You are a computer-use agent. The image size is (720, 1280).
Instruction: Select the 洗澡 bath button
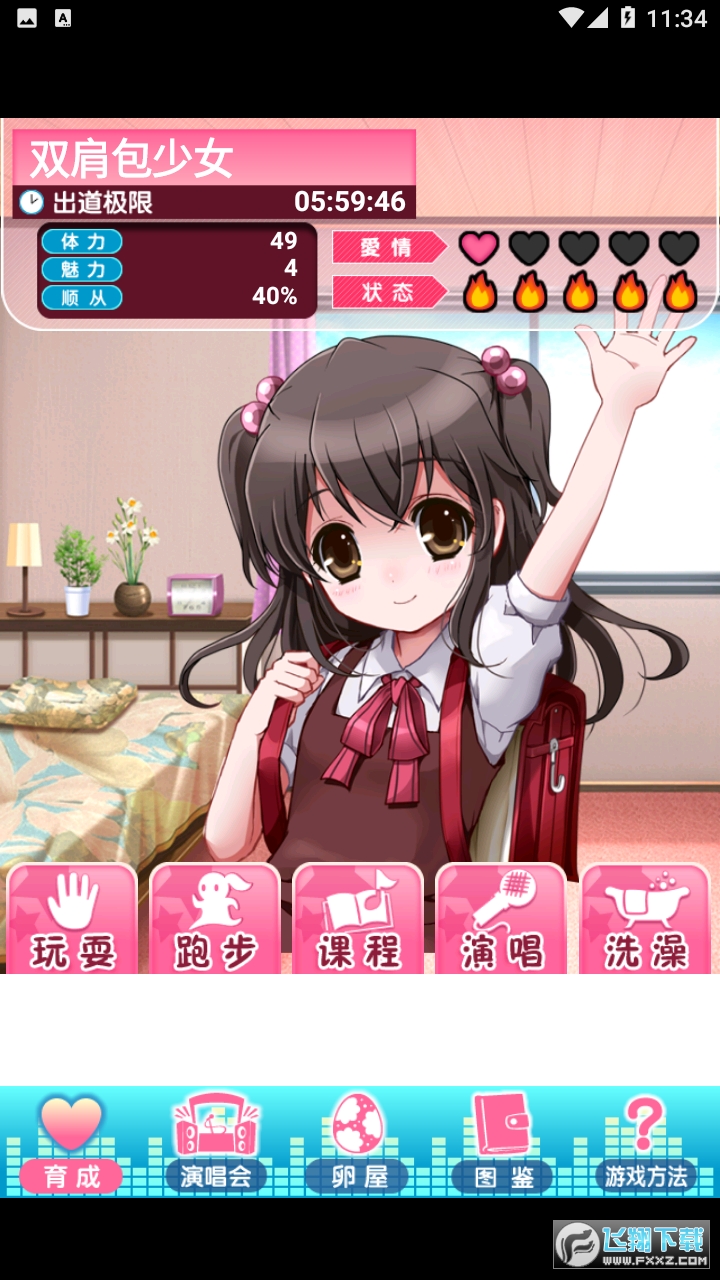click(x=645, y=920)
